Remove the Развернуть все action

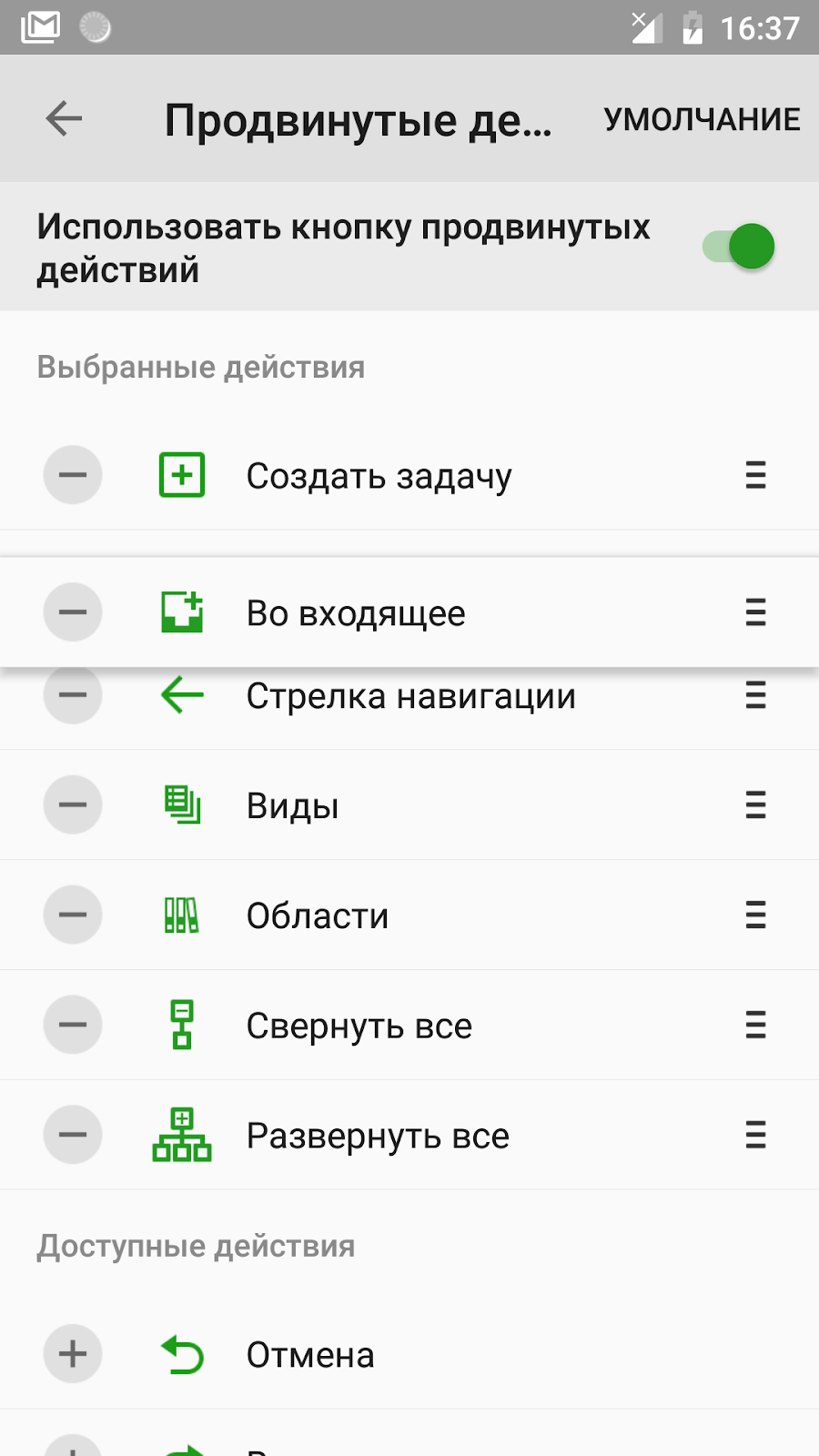(73, 1136)
